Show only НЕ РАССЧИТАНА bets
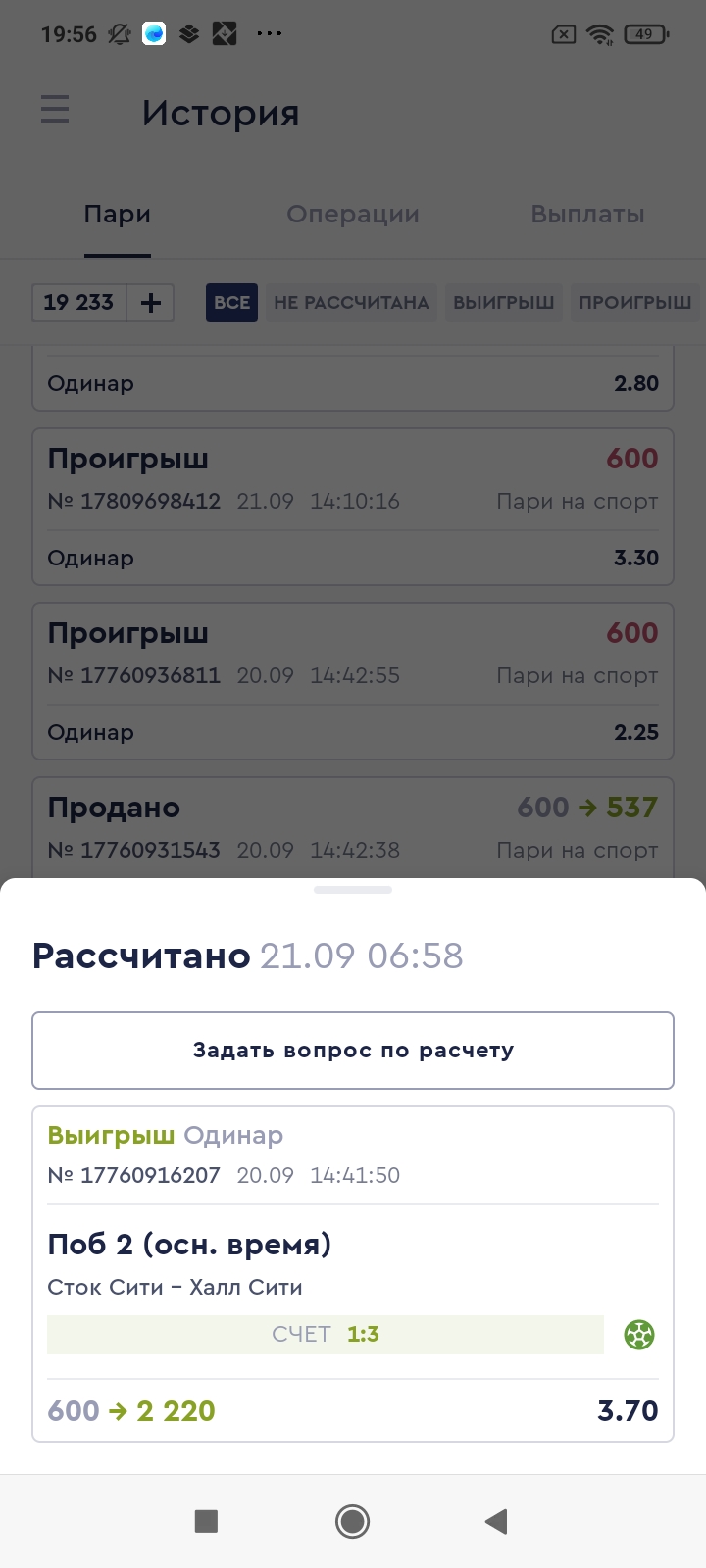Image resolution: width=706 pixels, height=1568 pixels. pos(351,303)
